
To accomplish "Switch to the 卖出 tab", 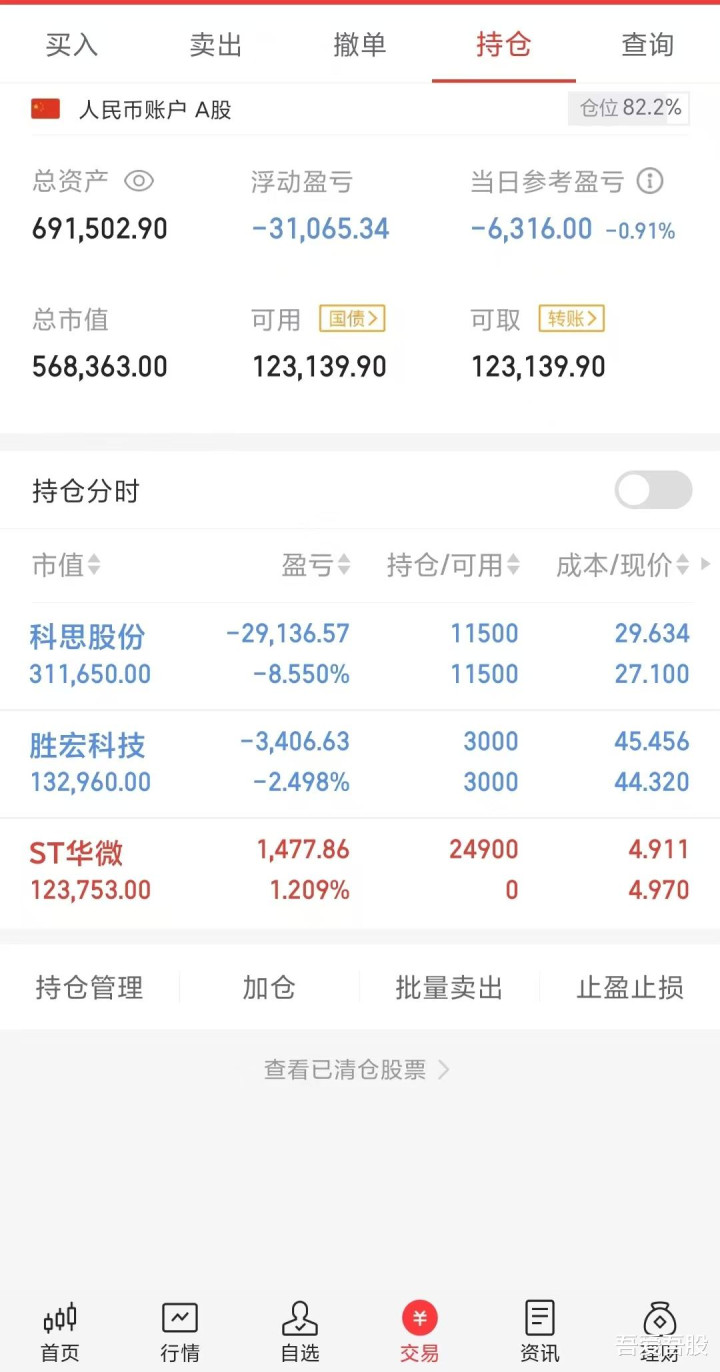I will tap(216, 45).
